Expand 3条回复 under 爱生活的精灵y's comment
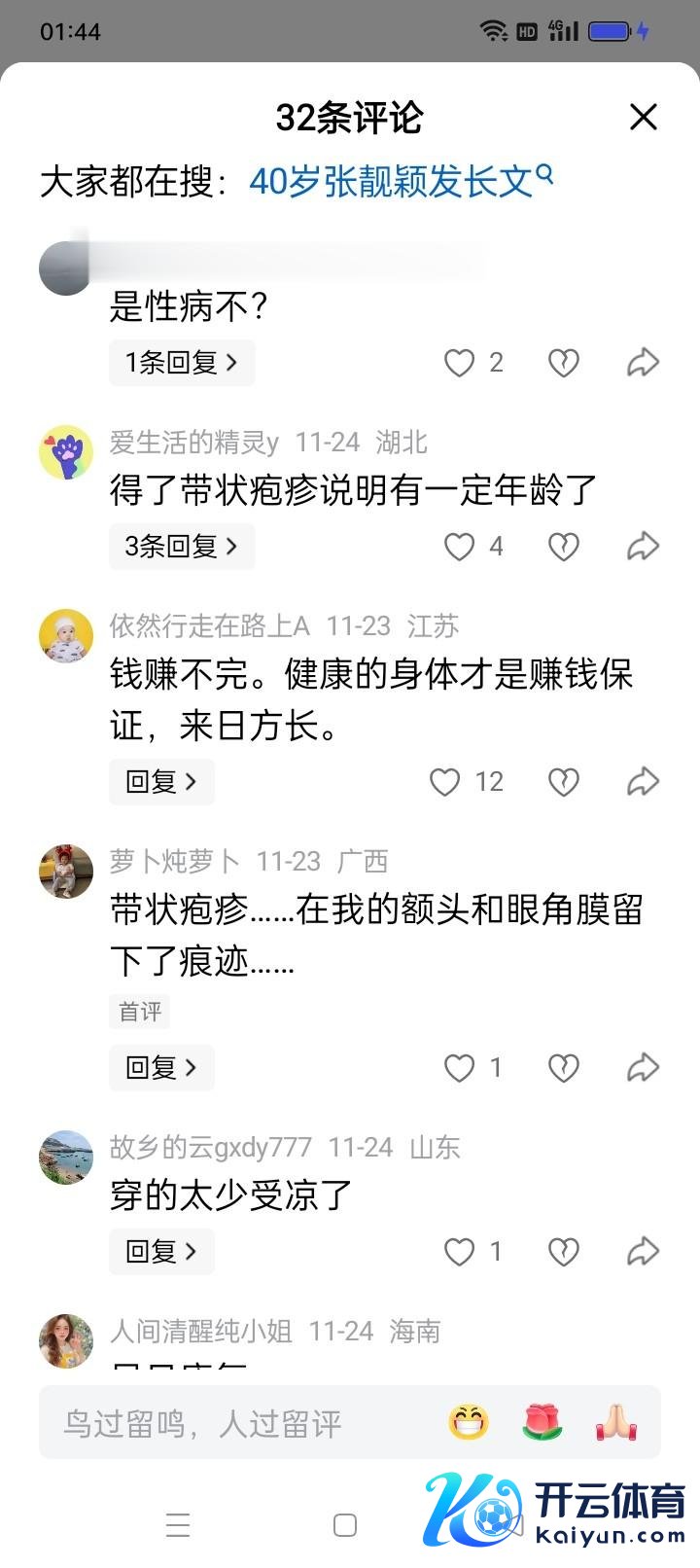 pos(181,546)
